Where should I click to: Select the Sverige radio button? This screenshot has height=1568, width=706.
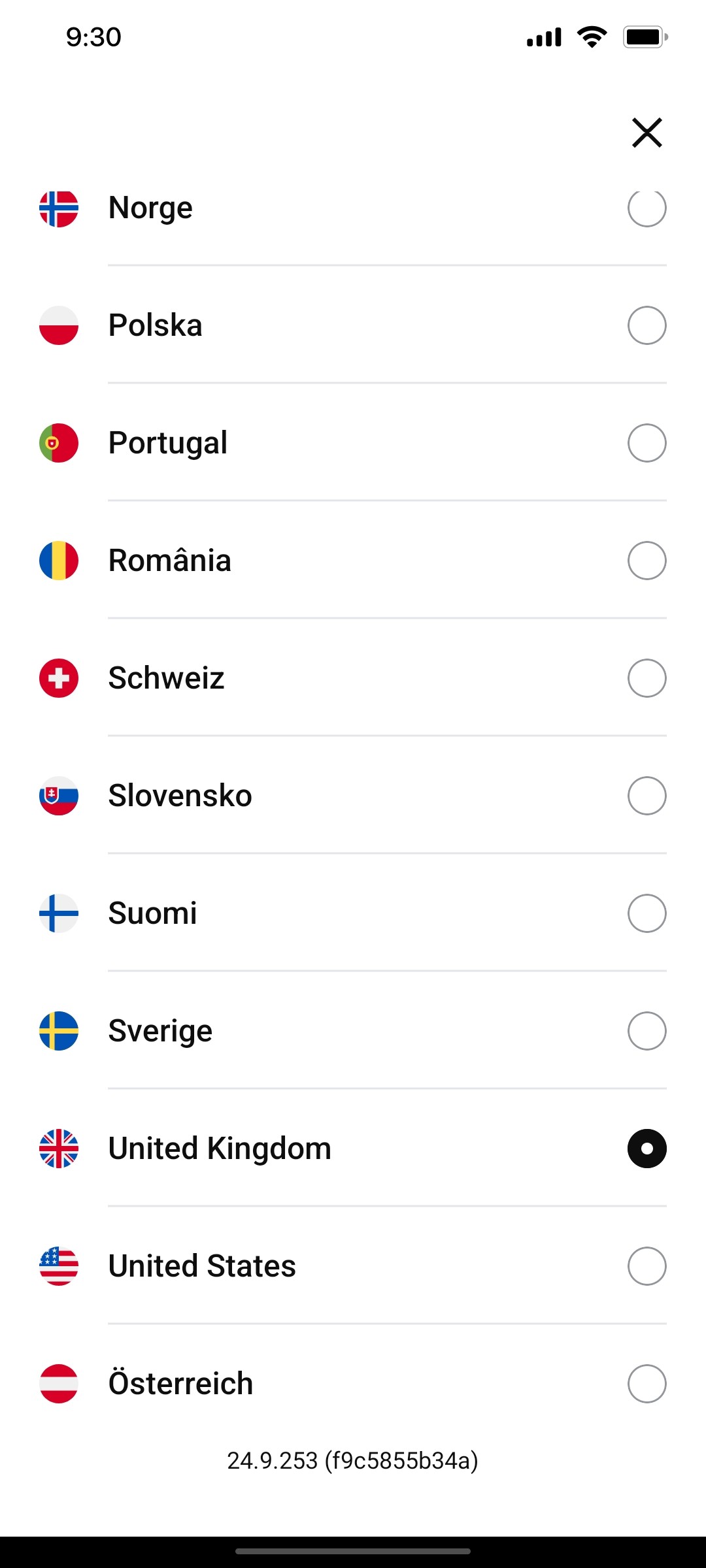tap(647, 1030)
